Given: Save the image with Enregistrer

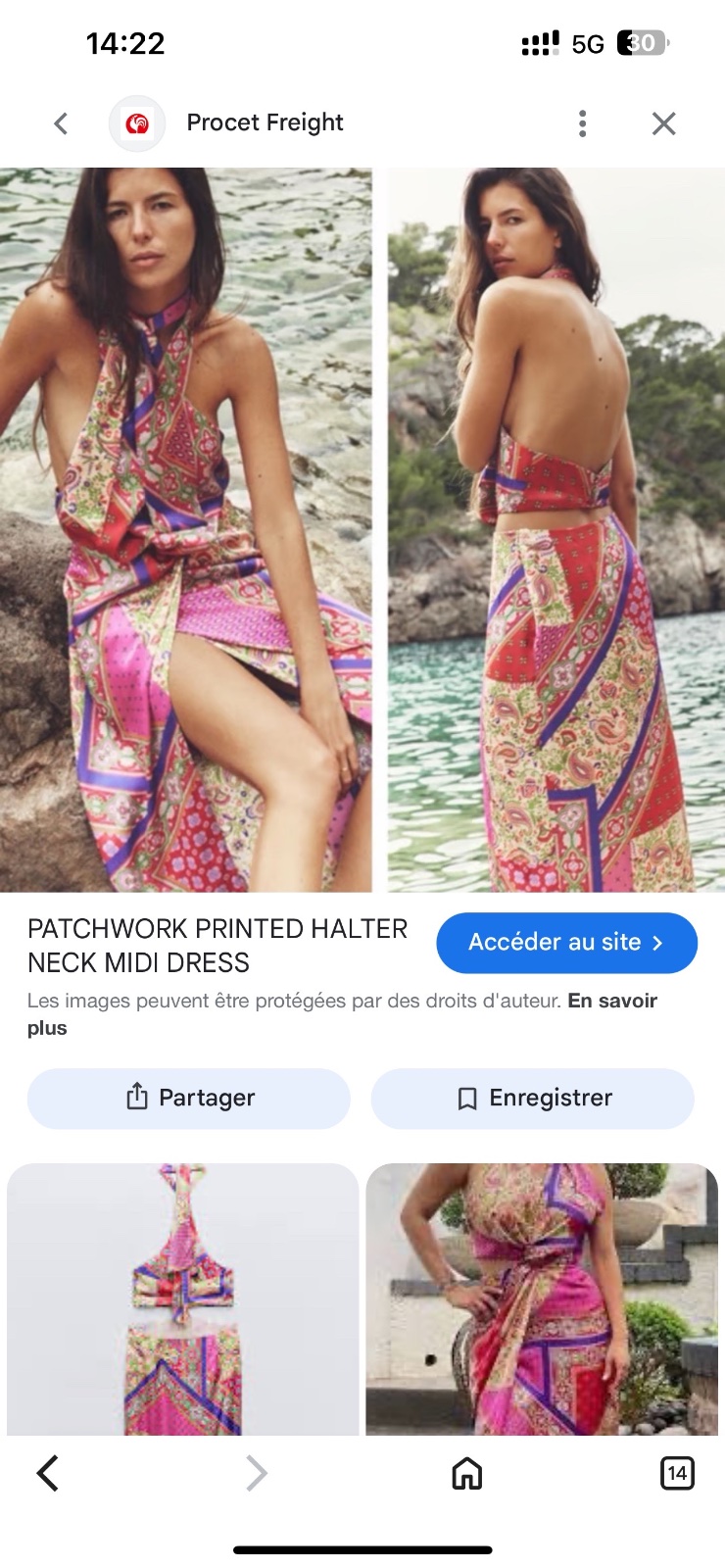Looking at the screenshot, I should tap(532, 1098).
